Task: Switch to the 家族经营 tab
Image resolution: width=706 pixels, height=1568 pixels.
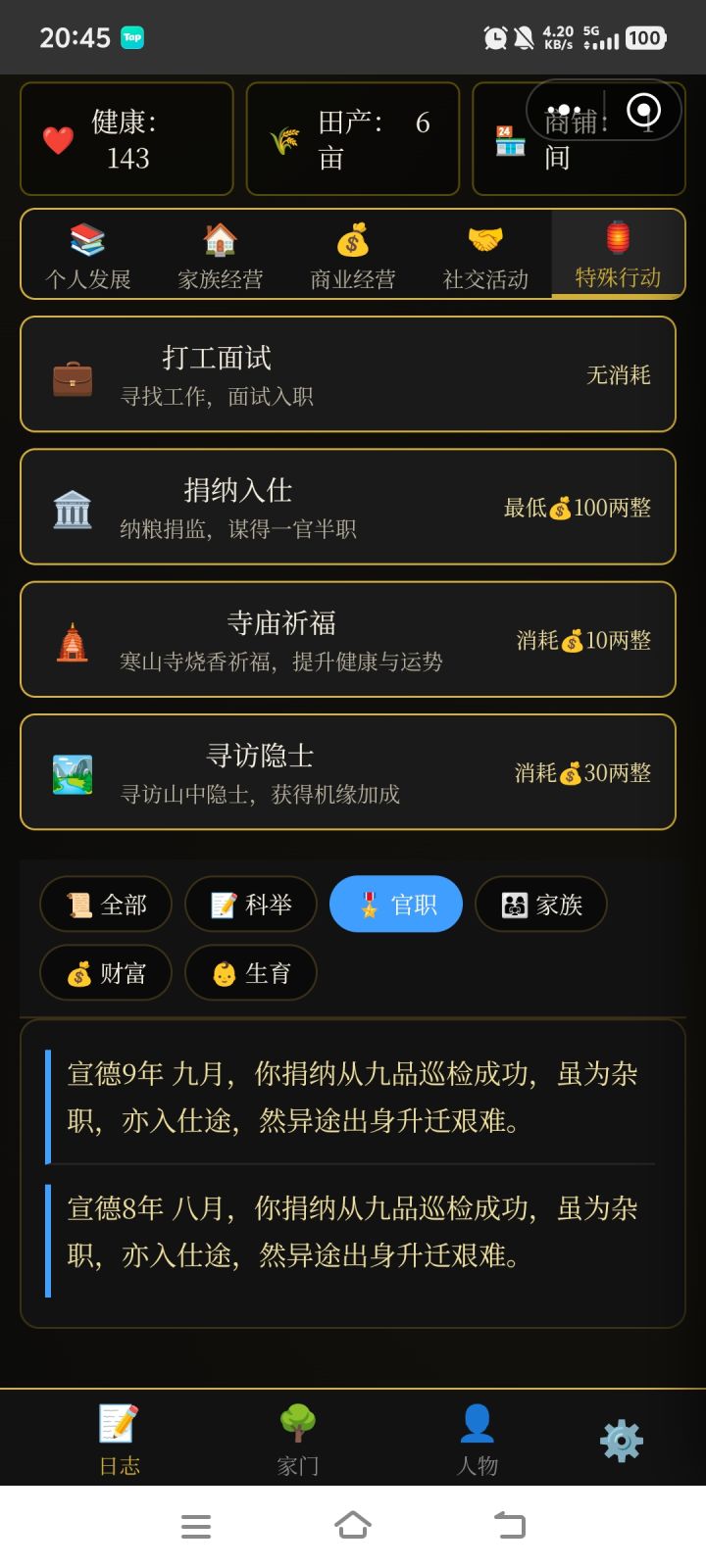Action: 221,257
